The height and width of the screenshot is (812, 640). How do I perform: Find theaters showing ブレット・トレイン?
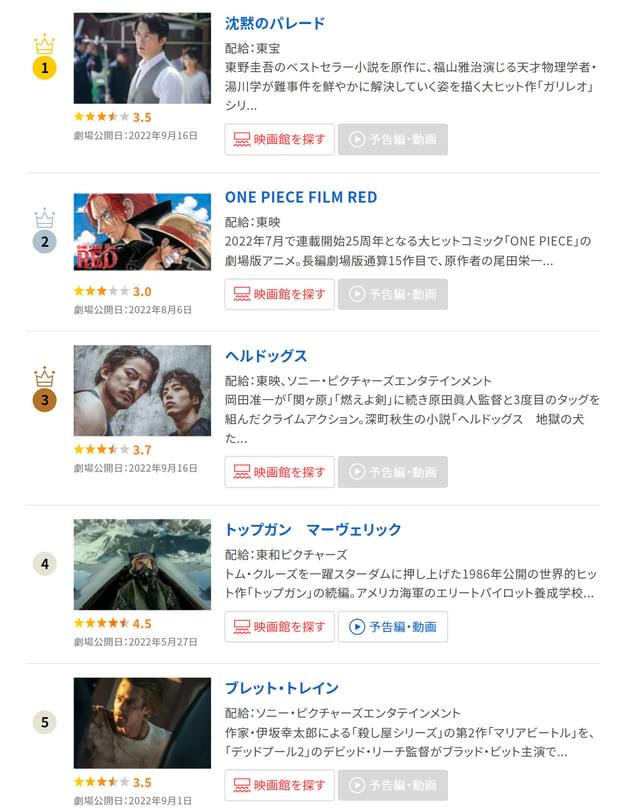279,785
